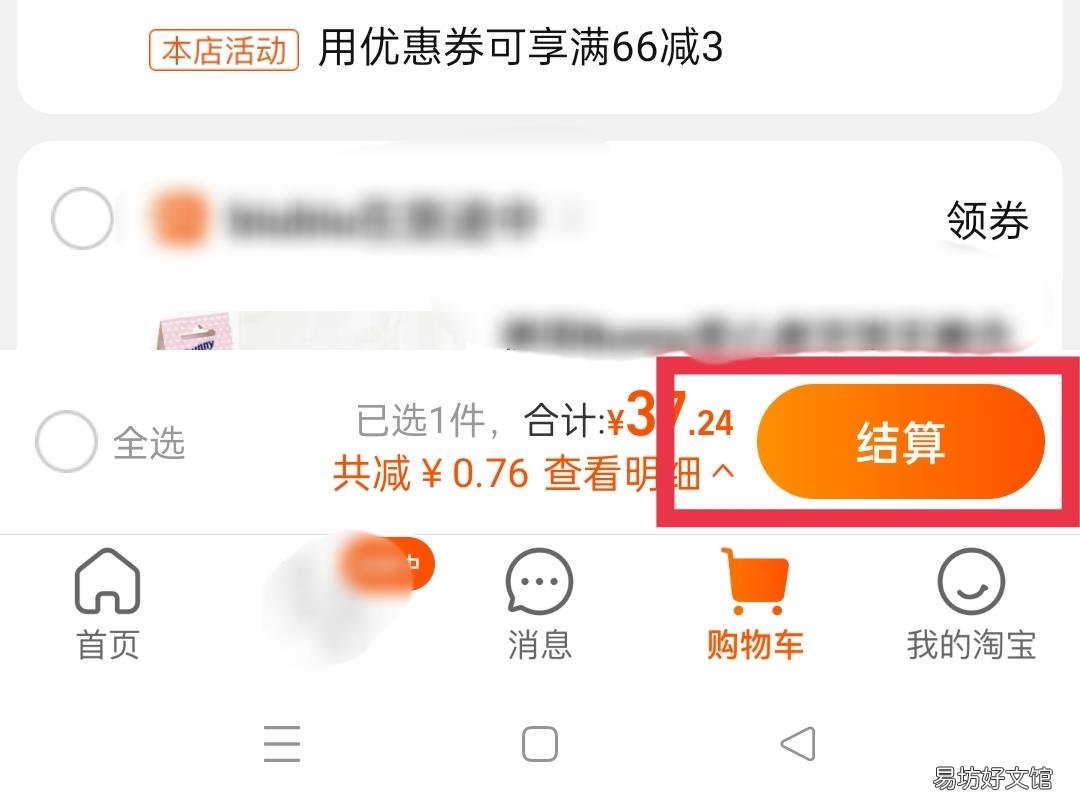Open recent apps from navigation bar

coord(282,744)
